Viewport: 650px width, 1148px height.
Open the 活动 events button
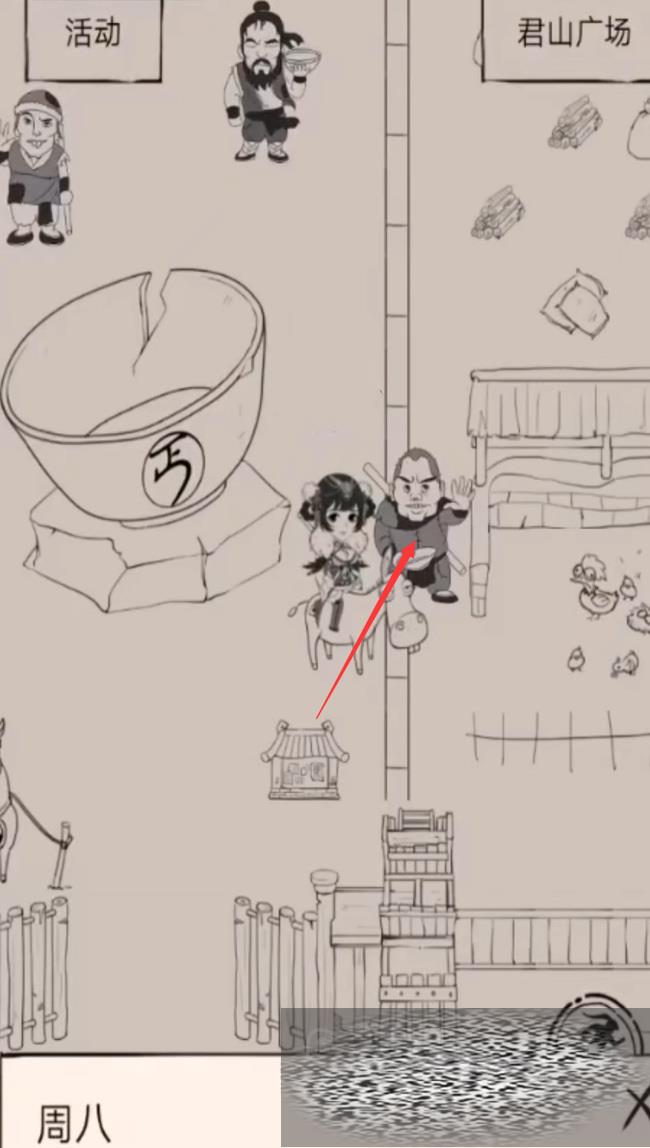click(x=93, y=36)
